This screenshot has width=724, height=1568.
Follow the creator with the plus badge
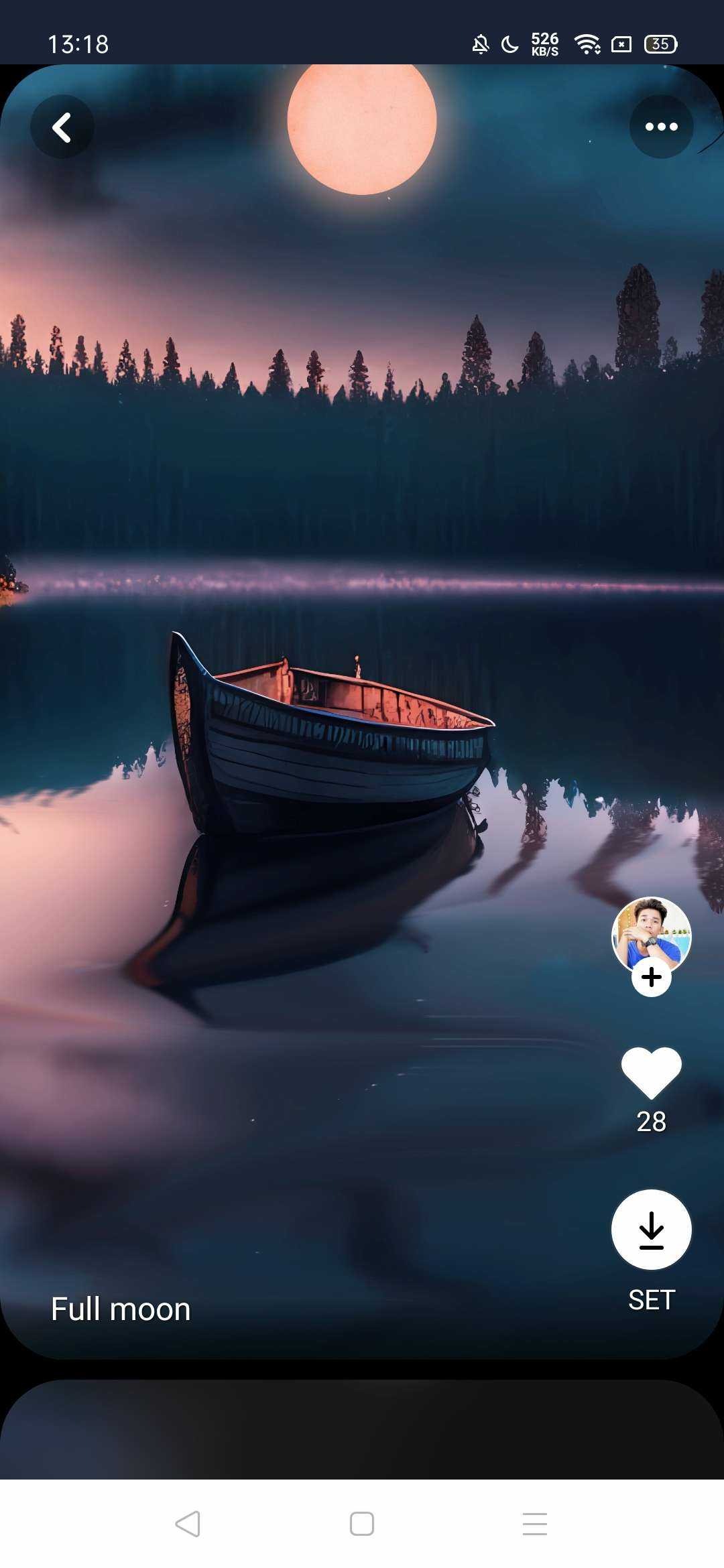click(651, 978)
